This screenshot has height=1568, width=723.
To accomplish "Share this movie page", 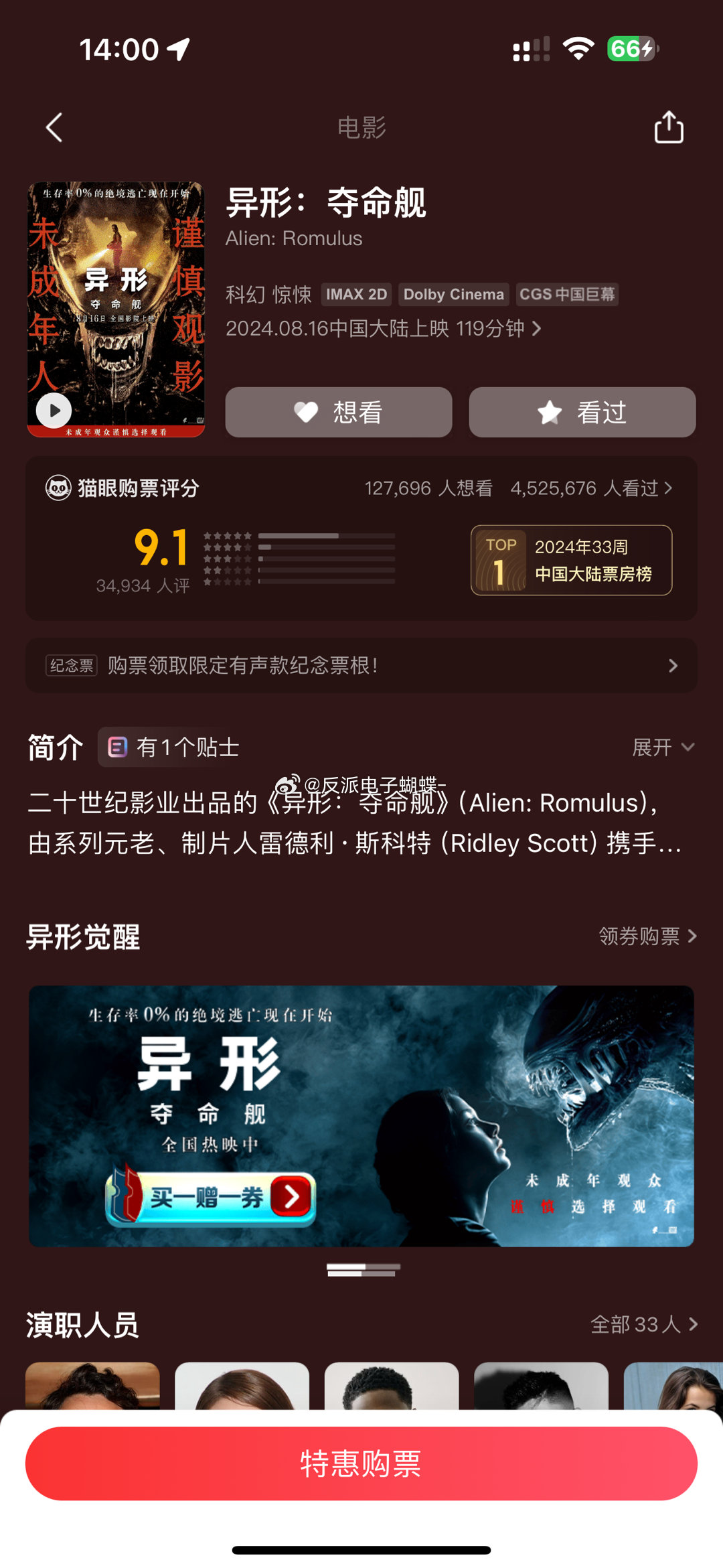I will pyautogui.click(x=668, y=127).
